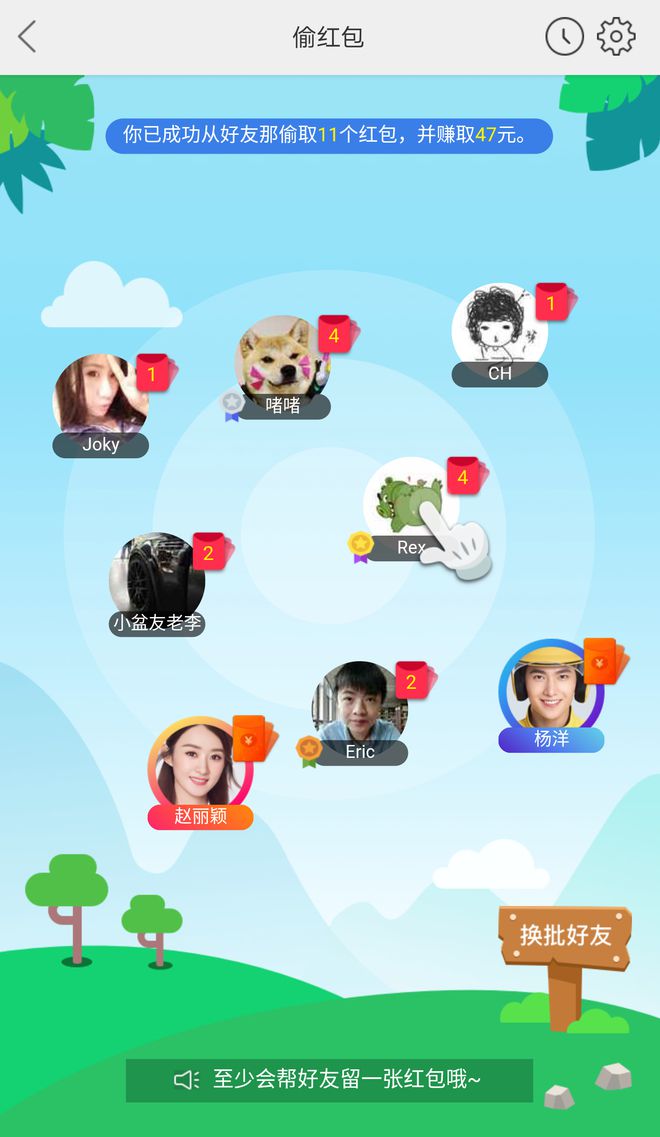Viewport: 660px width, 1137px height.
Task: Go back using the top-left arrow
Action: (28, 37)
